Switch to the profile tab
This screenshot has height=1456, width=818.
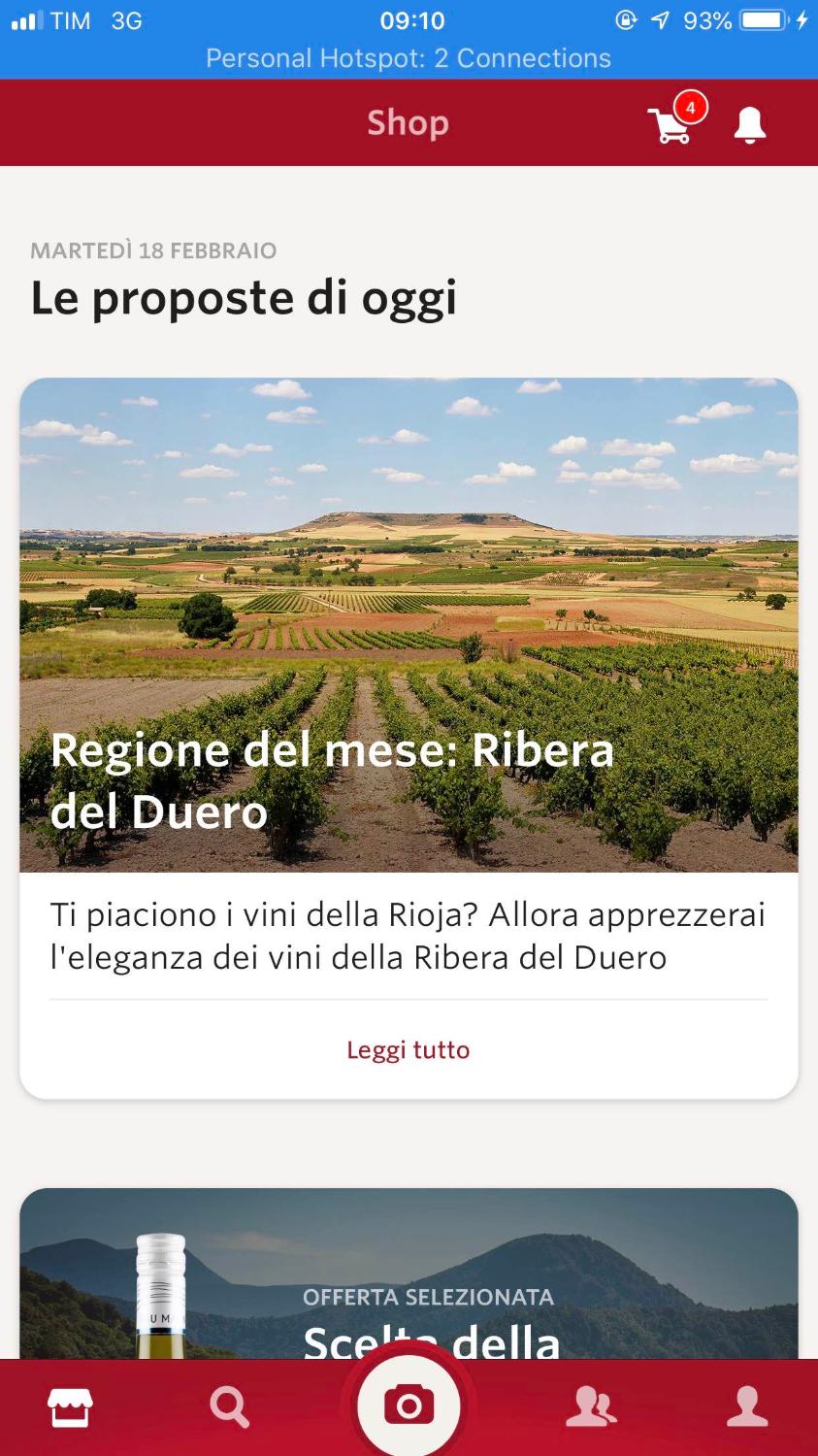747,1406
